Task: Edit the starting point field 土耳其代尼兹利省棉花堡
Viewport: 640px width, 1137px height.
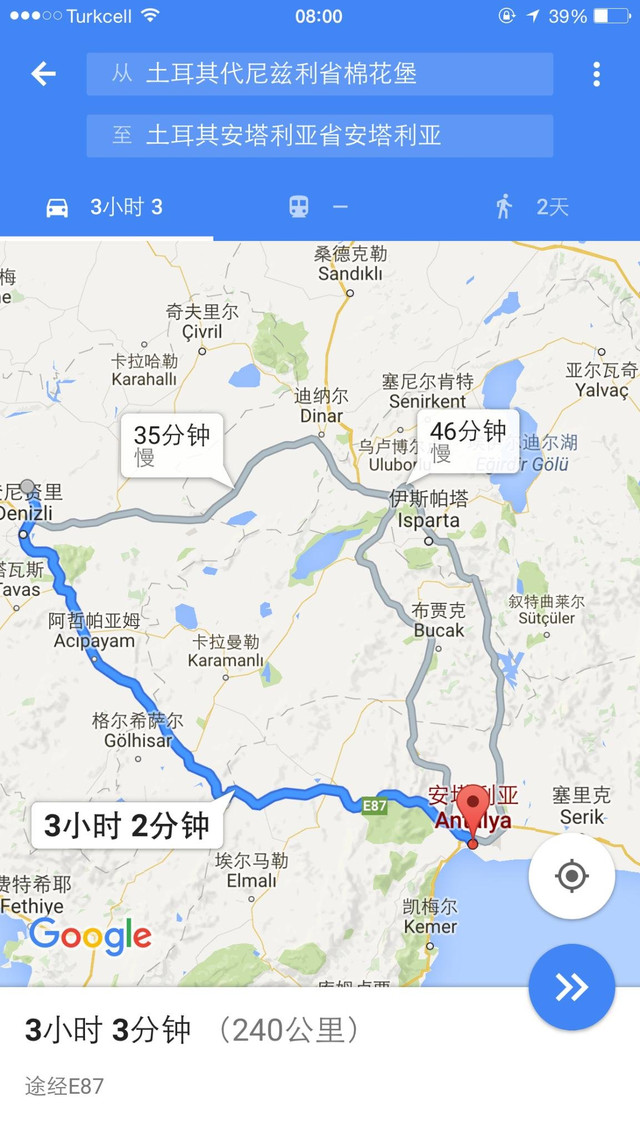Action: pyautogui.click(x=320, y=74)
